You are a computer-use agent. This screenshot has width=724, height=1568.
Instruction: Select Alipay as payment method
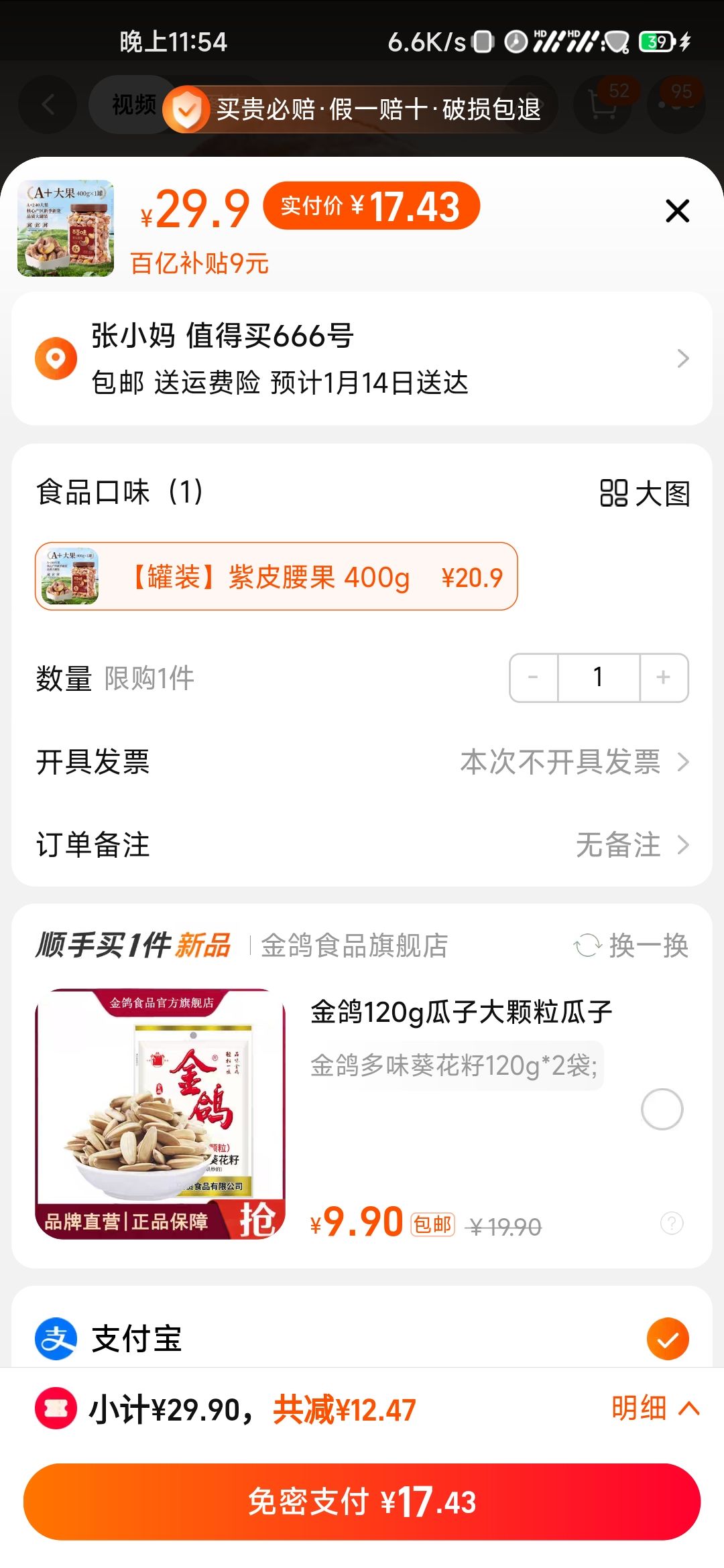668,1338
